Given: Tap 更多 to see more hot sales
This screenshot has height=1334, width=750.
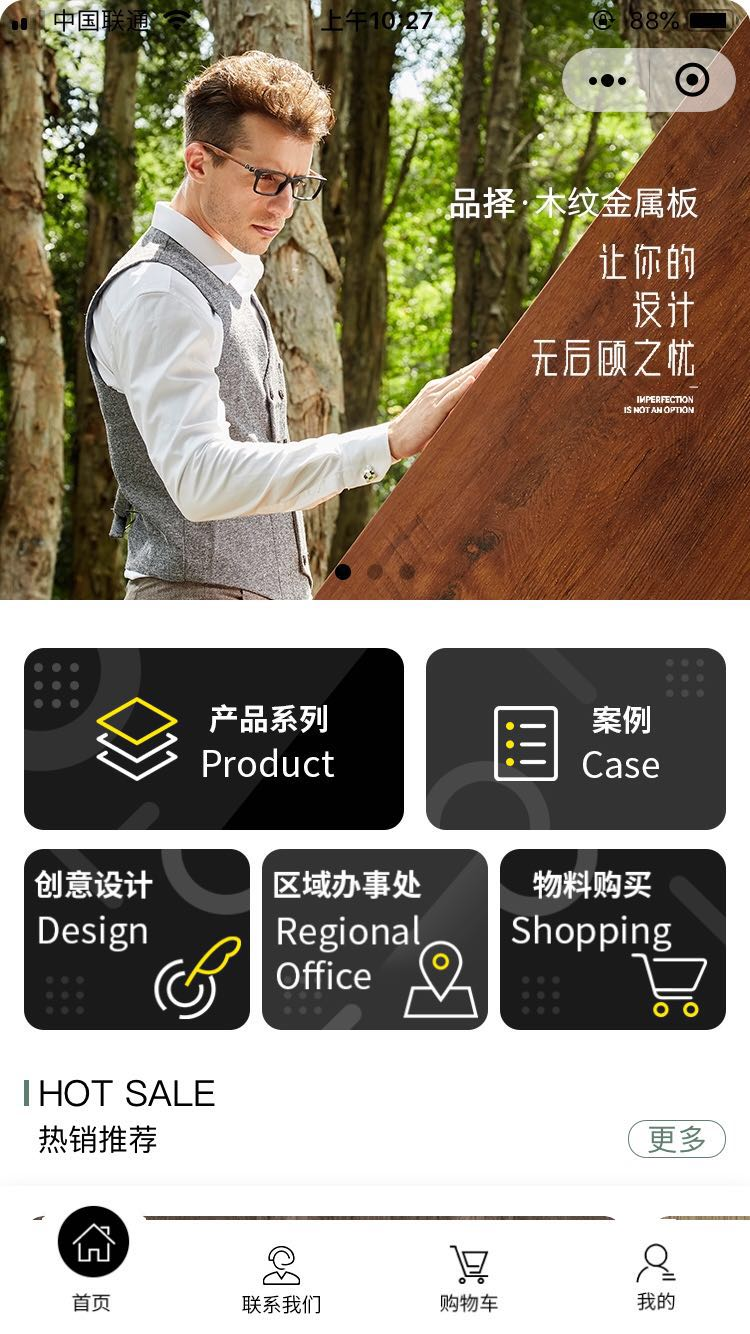Looking at the screenshot, I should tap(676, 1139).
